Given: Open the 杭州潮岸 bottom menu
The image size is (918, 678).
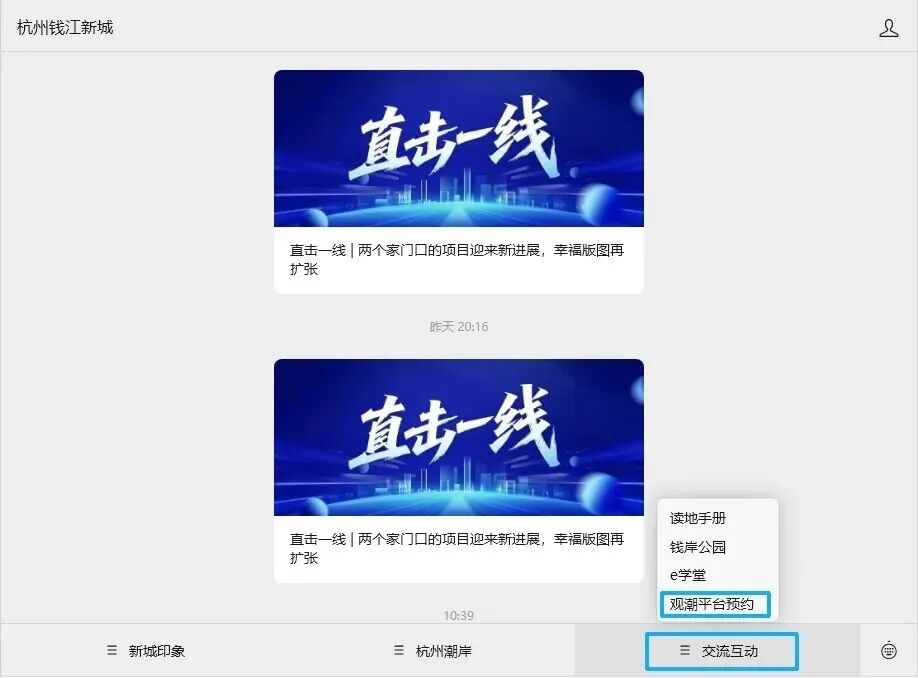Looking at the screenshot, I should [432, 651].
